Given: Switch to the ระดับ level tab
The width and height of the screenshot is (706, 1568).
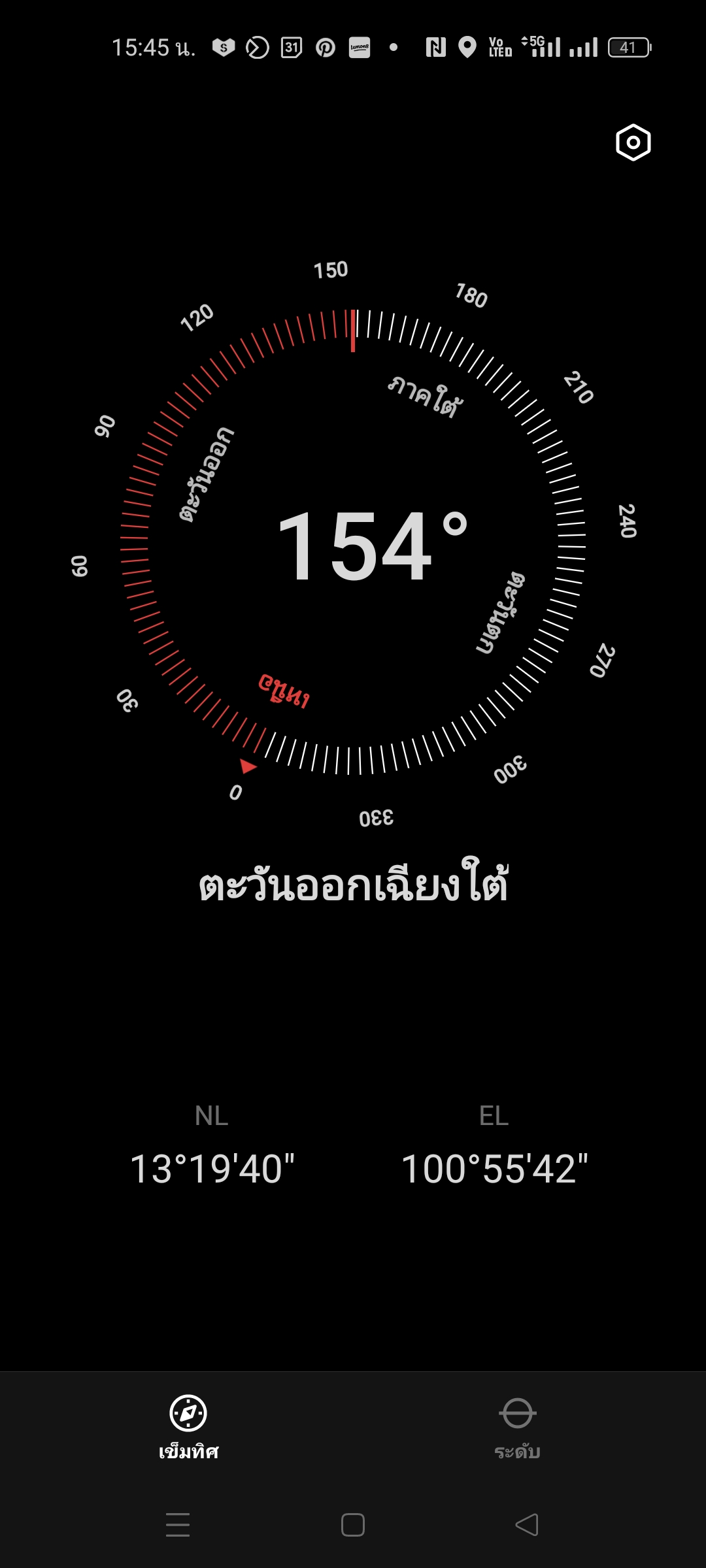Looking at the screenshot, I should coord(517,1429).
